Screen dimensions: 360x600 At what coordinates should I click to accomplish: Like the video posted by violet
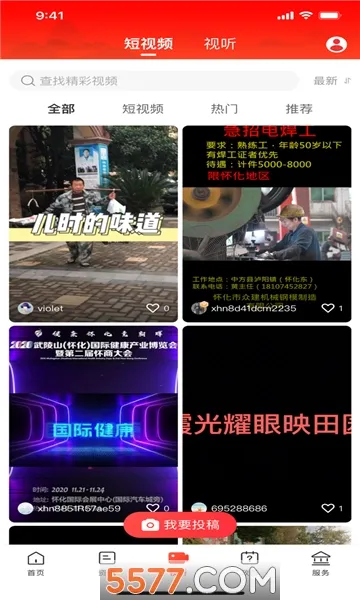click(x=153, y=308)
